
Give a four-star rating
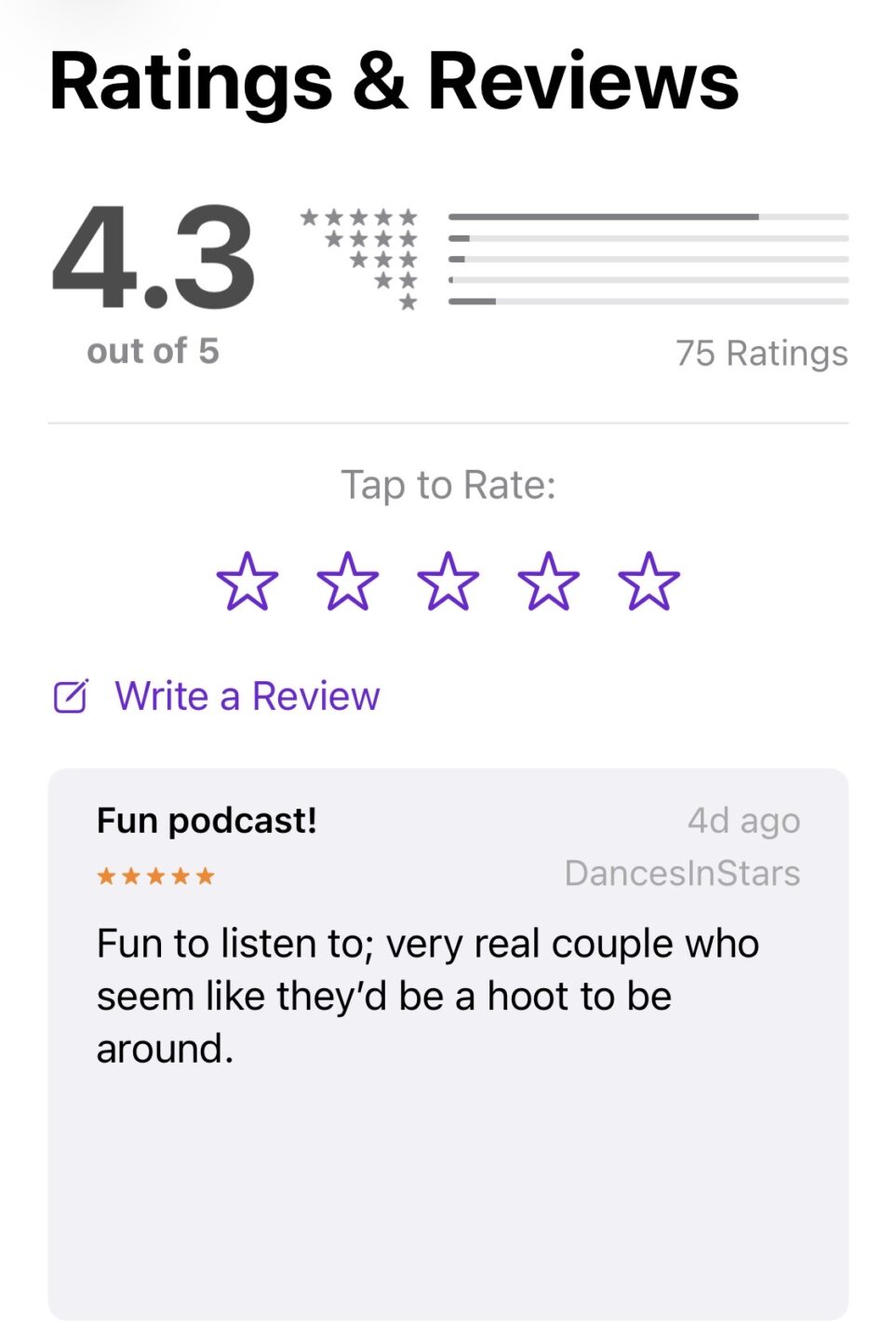[x=549, y=582]
